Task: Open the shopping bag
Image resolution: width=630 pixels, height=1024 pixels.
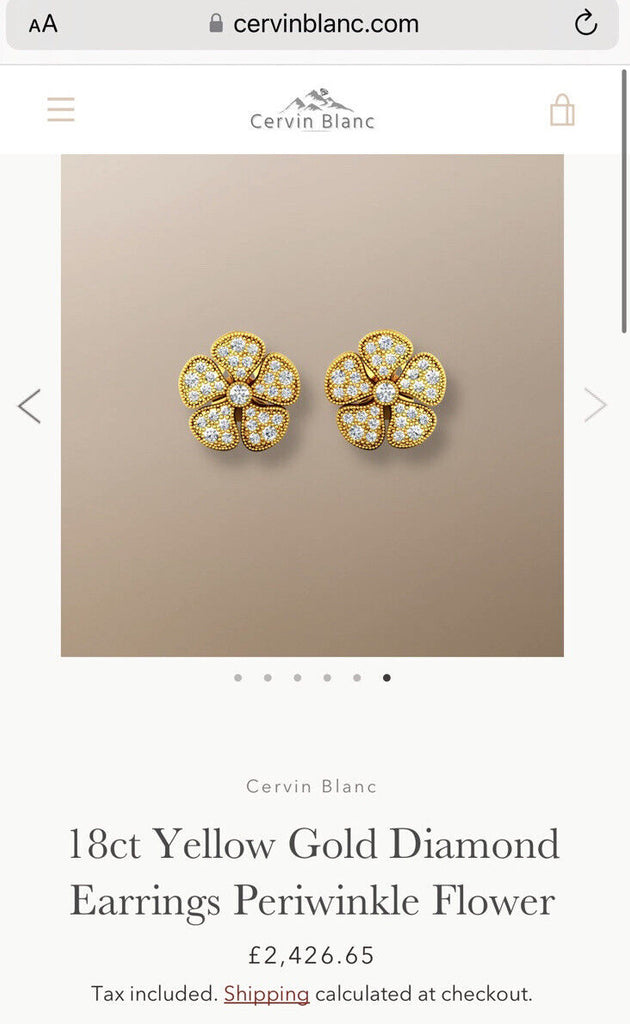Action: [x=561, y=109]
